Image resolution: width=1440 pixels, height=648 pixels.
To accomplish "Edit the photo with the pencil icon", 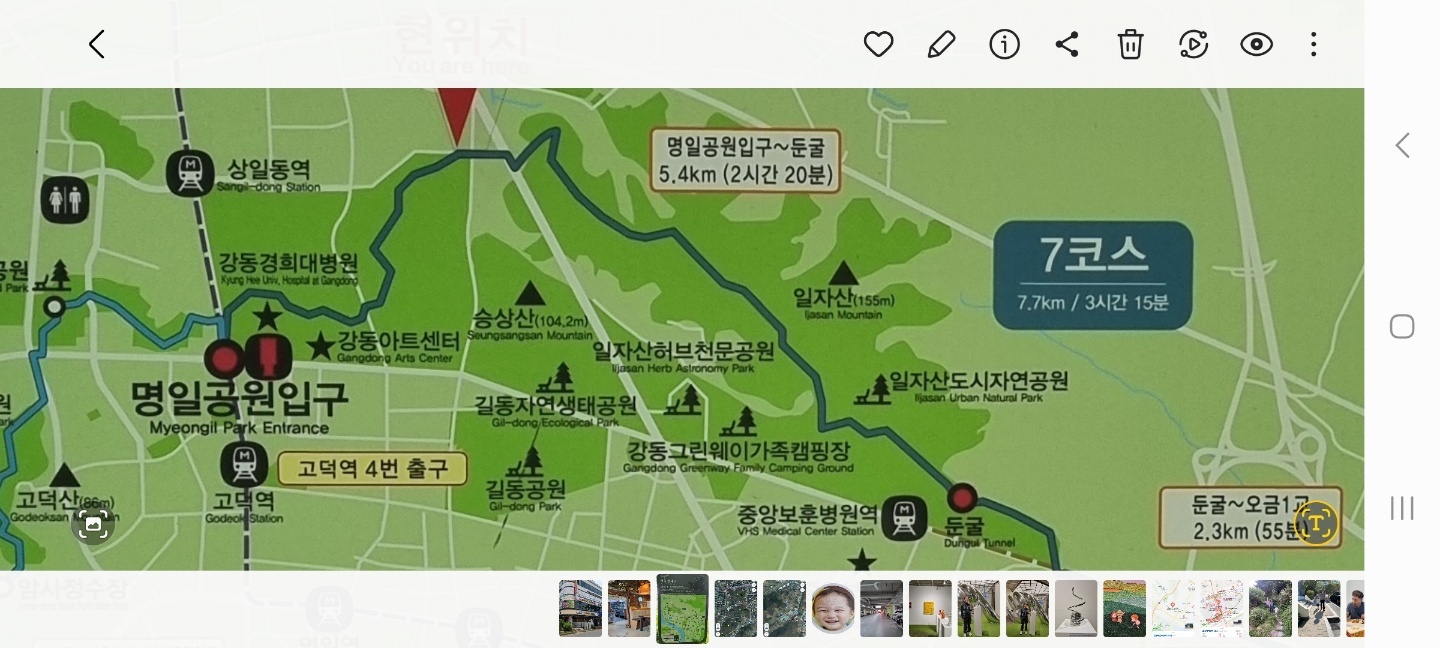I will (941, 44).
